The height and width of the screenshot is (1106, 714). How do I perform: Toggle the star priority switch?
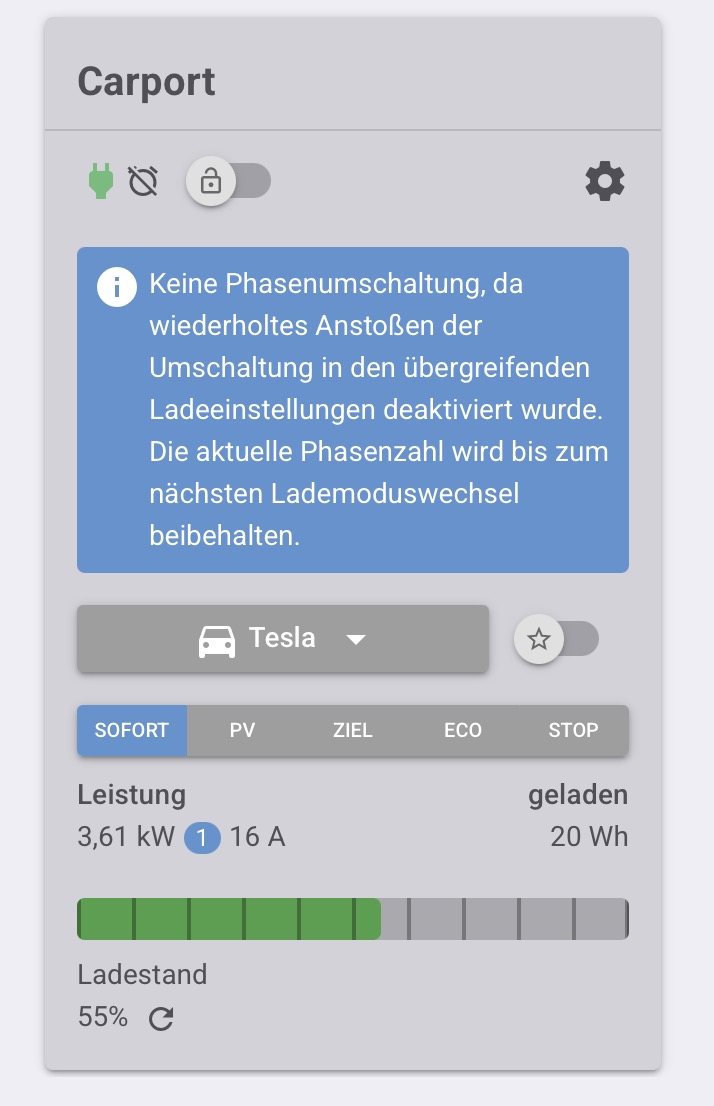(557, 639)
